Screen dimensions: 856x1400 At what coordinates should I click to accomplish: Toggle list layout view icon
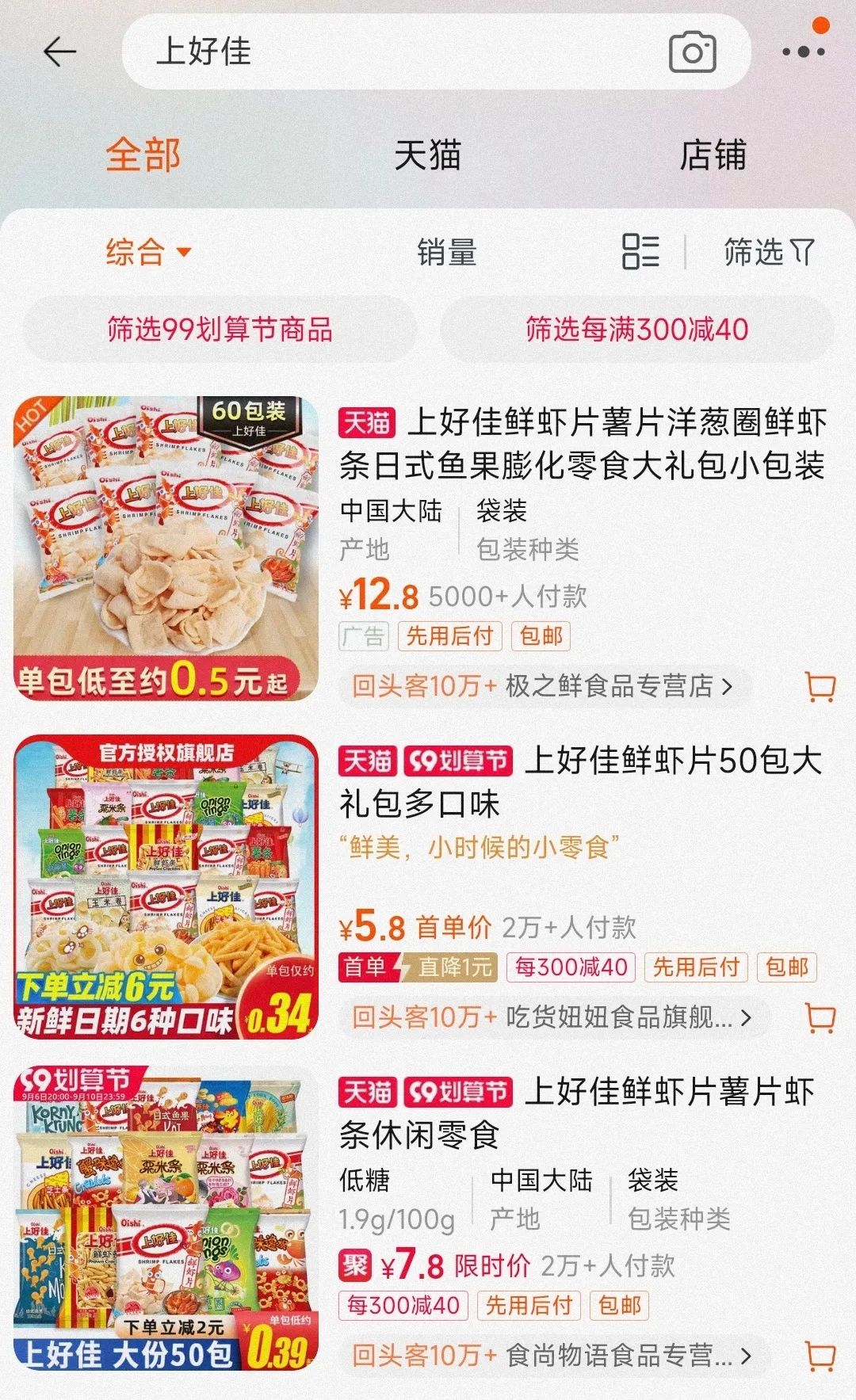[640, 252]
